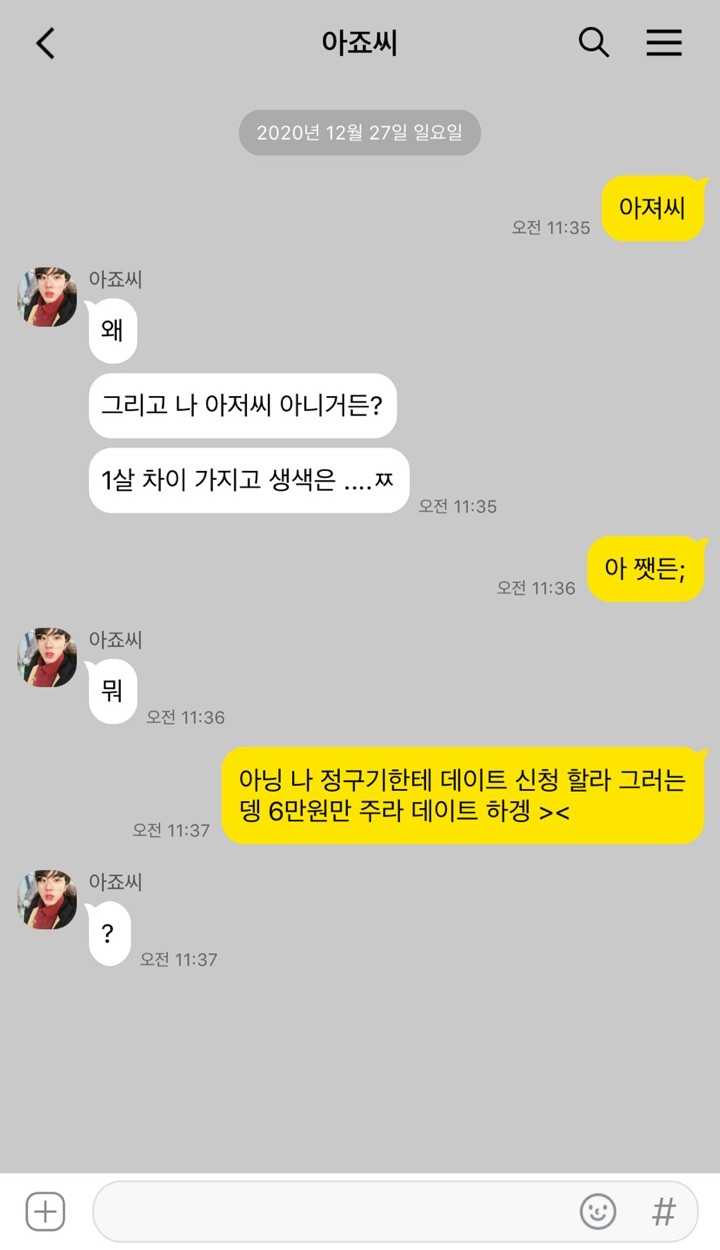Image resolution: width=720 pixels, height=1250 pixels.
Task: Go back from the 아죠씨 chat
Action: tap(46, 43)
